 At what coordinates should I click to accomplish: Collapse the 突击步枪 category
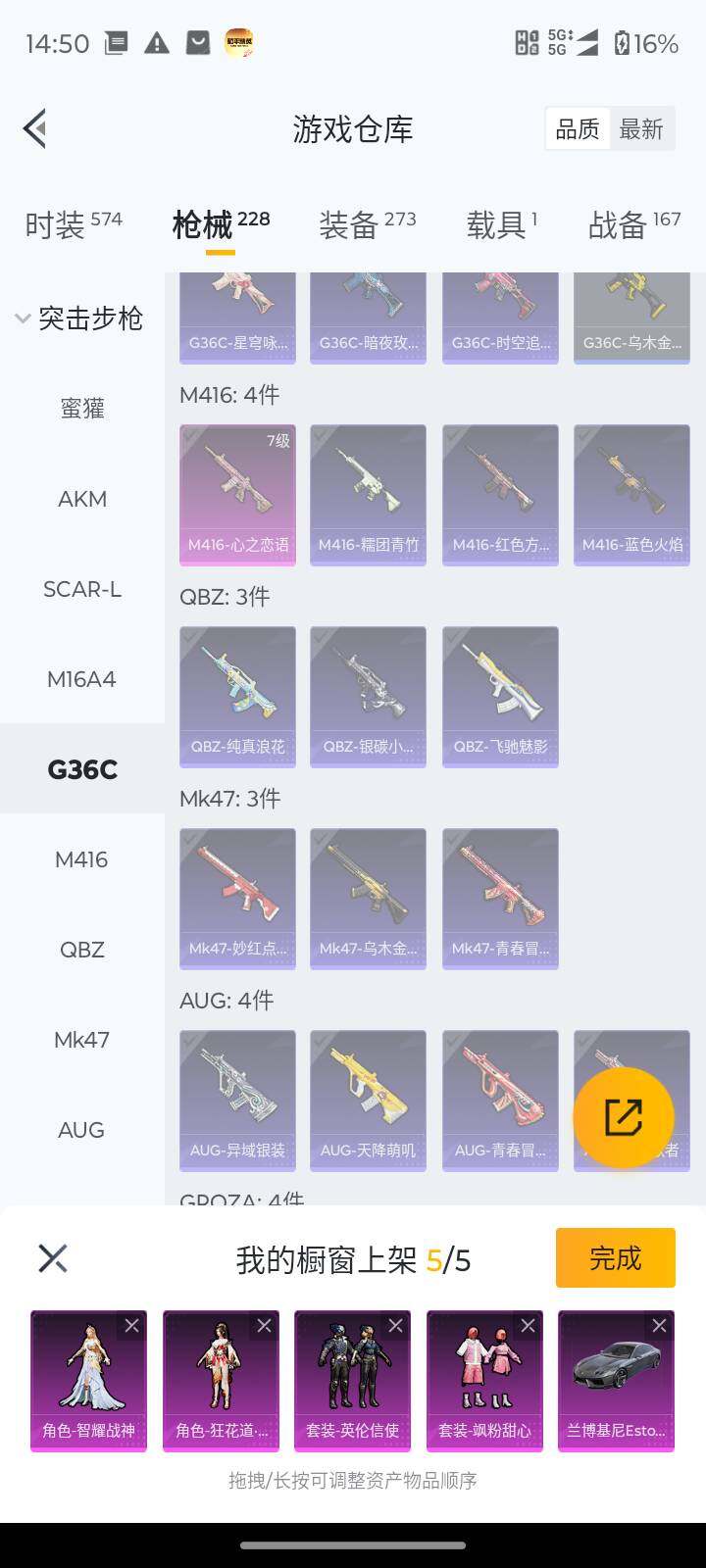click(80, 318)
